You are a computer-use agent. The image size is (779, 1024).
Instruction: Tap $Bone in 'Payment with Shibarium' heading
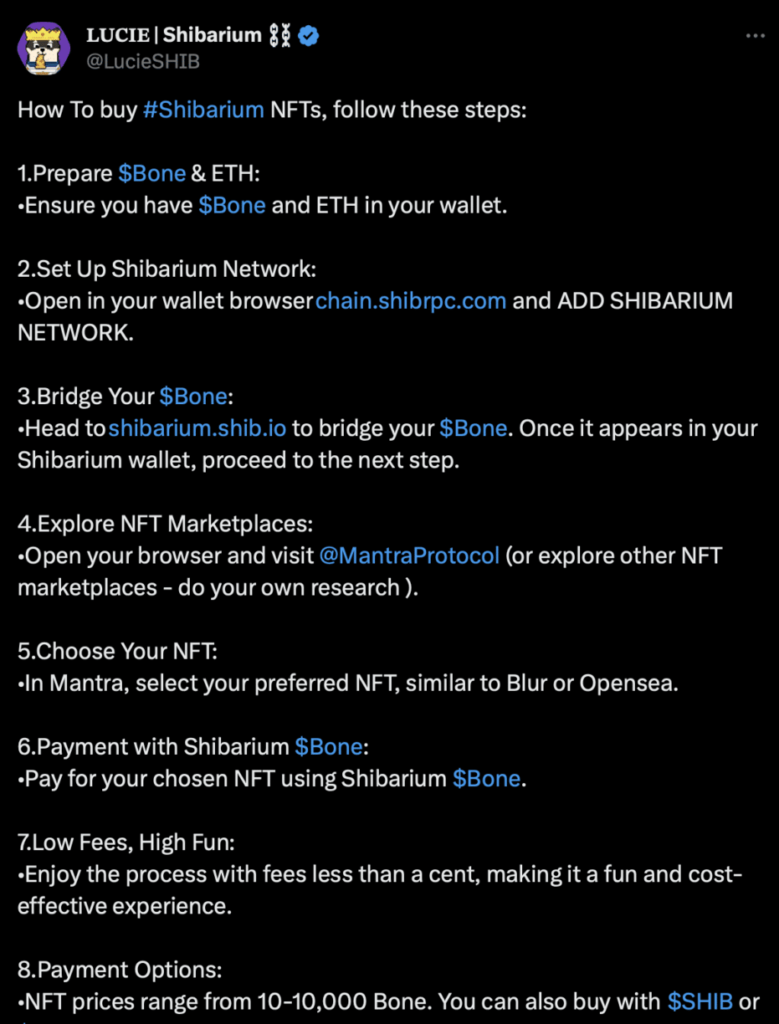click(x=329, y=746)
